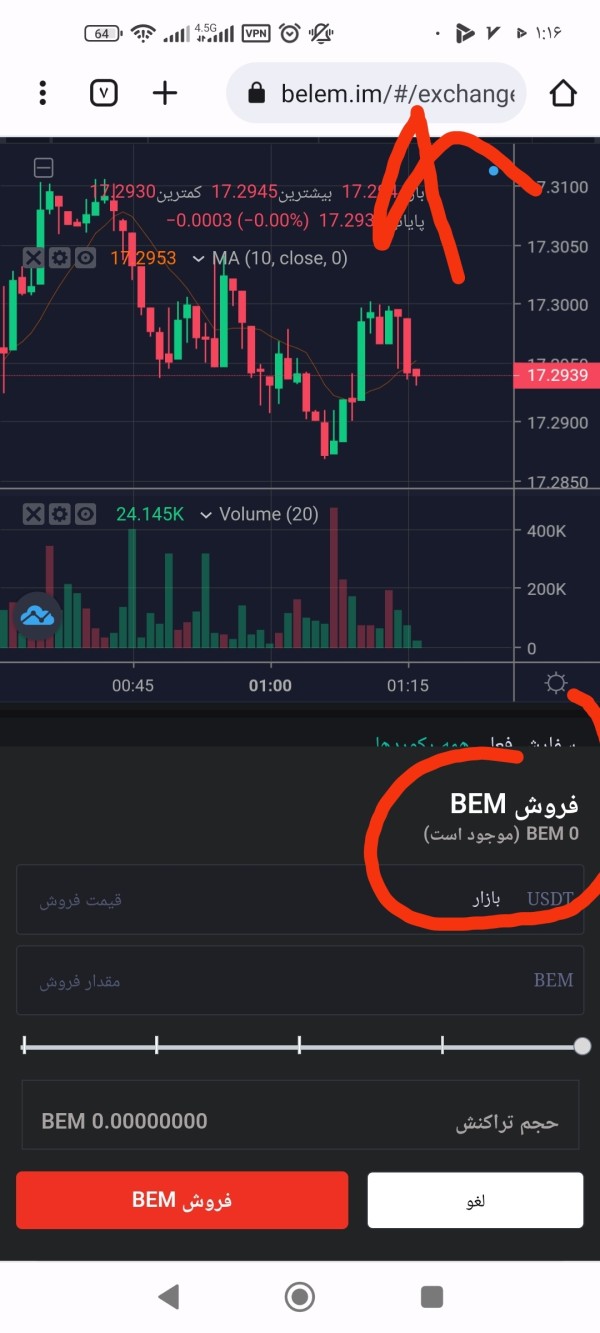Enter the BEM sell amount field
This screenshot has height=1333, width=600.
[300, 980]
